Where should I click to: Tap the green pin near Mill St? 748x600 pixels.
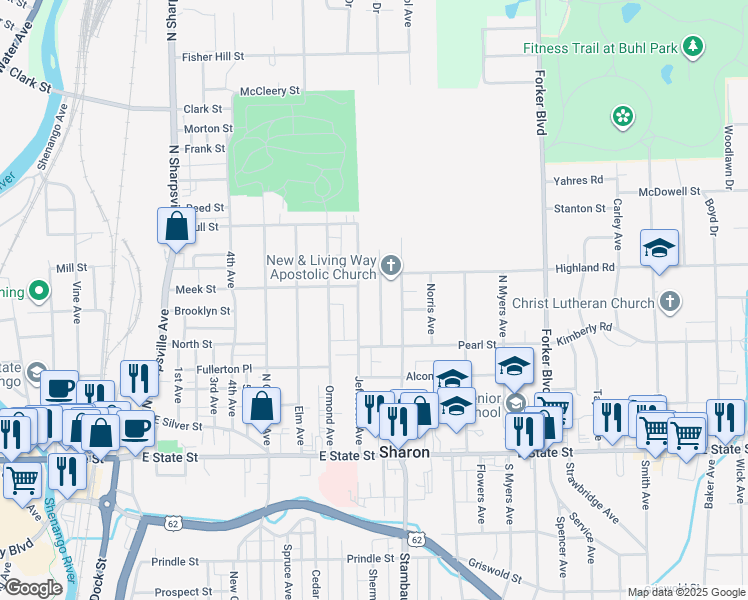pos(39,292)
